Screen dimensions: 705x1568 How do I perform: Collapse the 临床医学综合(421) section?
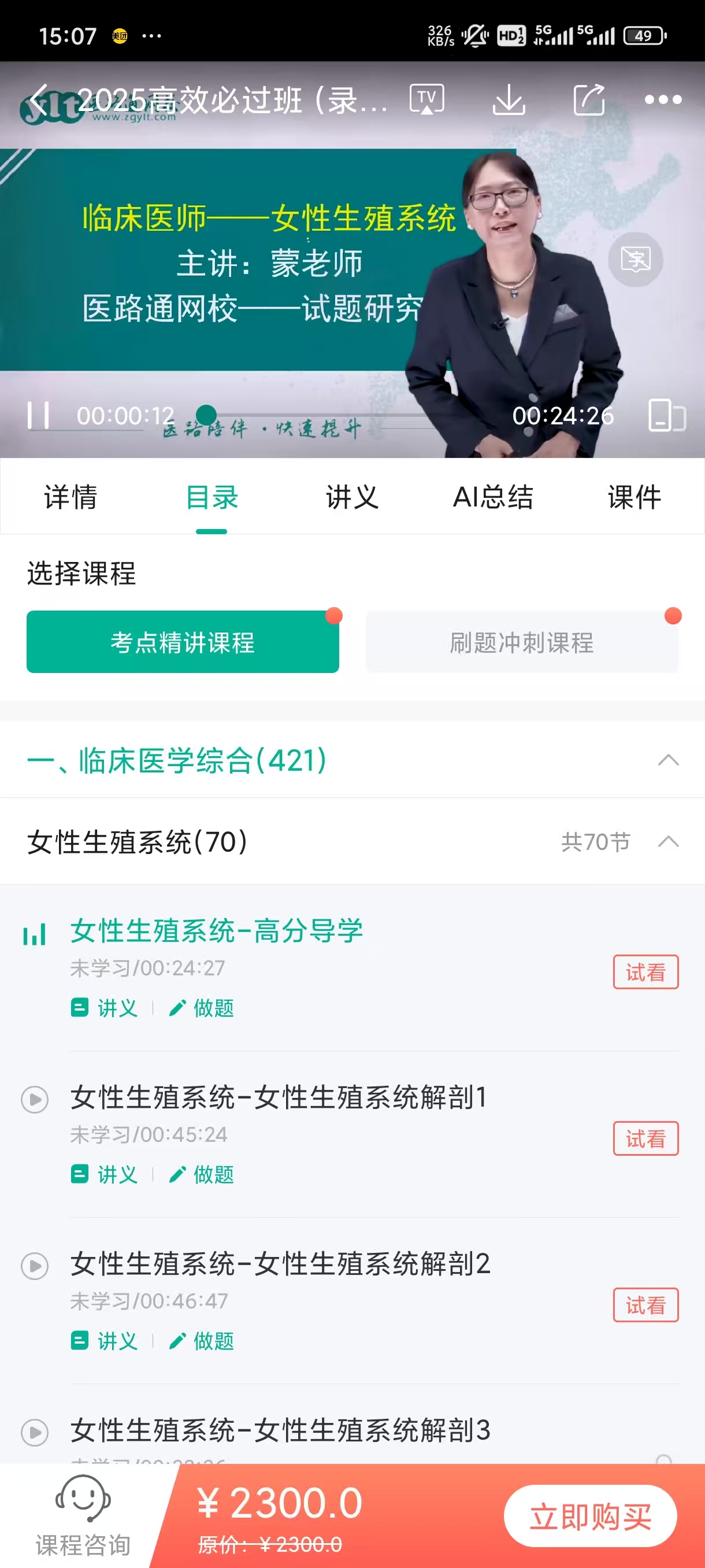pyautogui.click(x=668, y=760)
